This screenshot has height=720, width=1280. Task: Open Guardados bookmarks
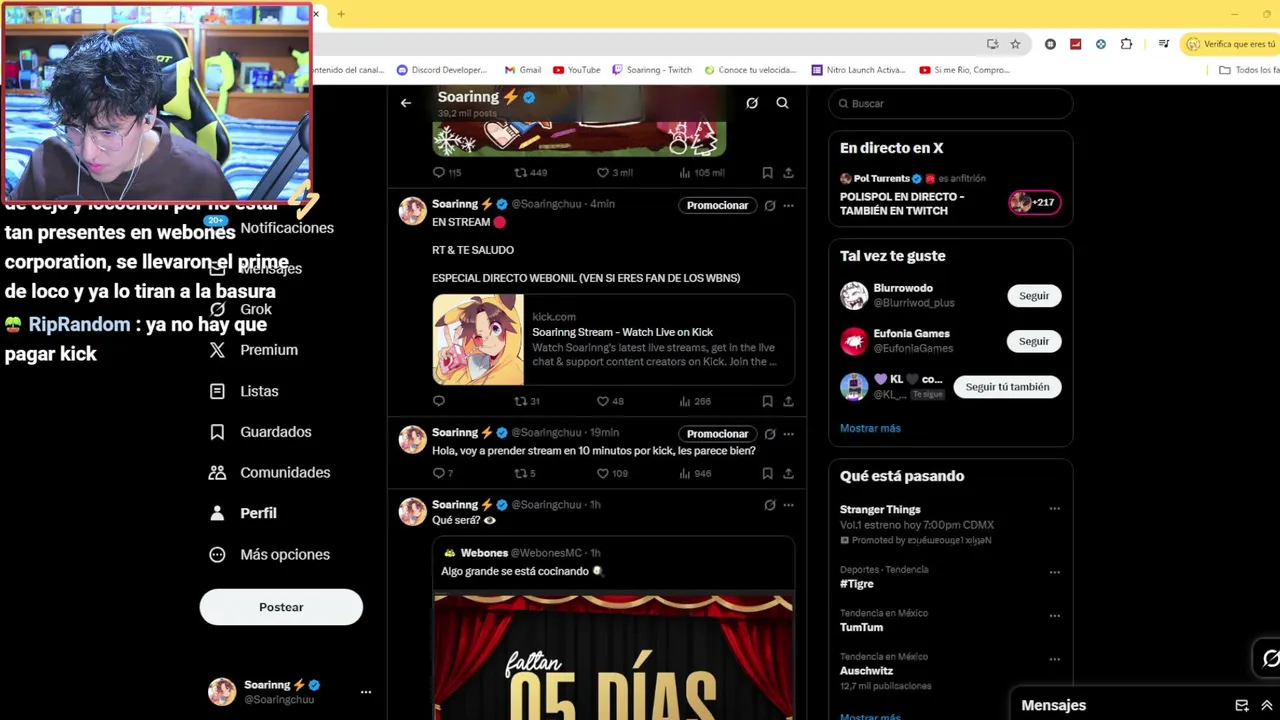tap(275, 432)
